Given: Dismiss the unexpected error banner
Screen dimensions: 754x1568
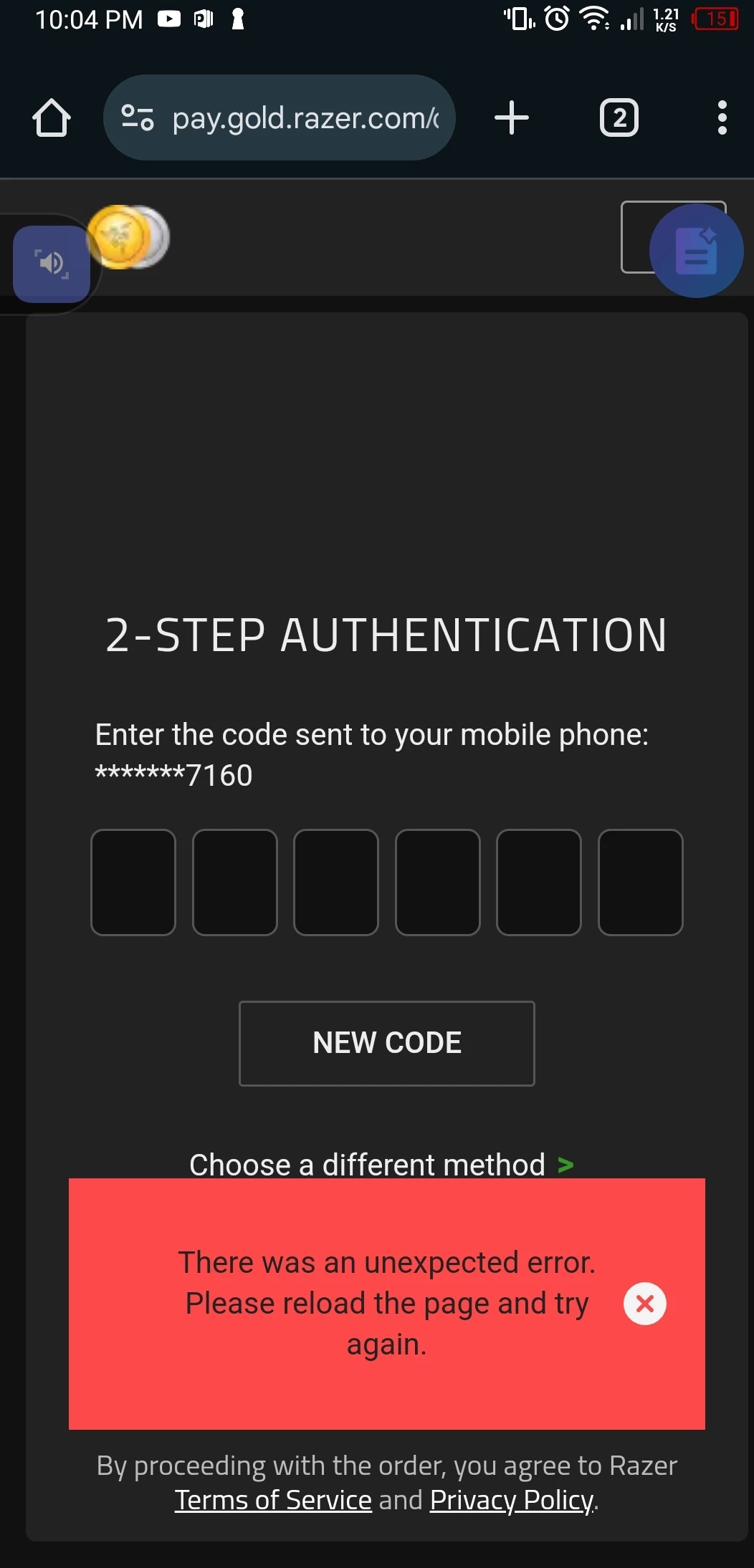Looking at the screenshot, I should (644, 1304).
